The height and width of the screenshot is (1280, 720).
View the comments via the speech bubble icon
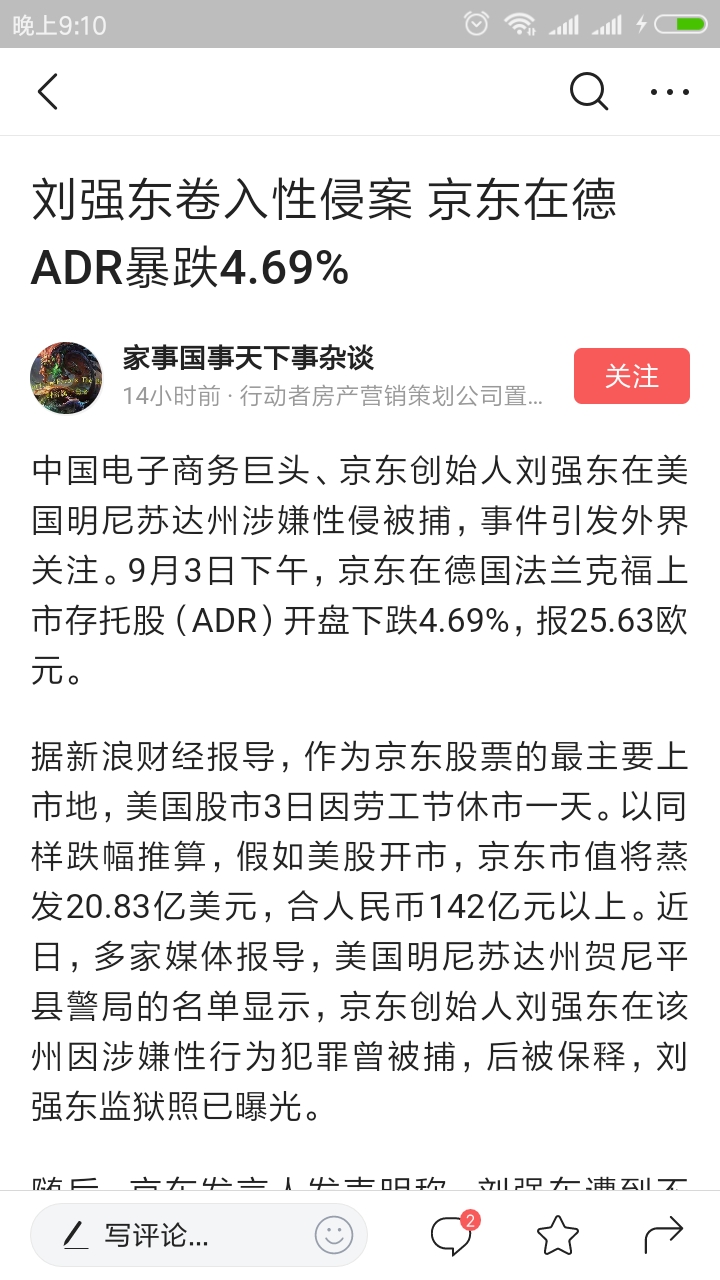tap(453, 1235)
